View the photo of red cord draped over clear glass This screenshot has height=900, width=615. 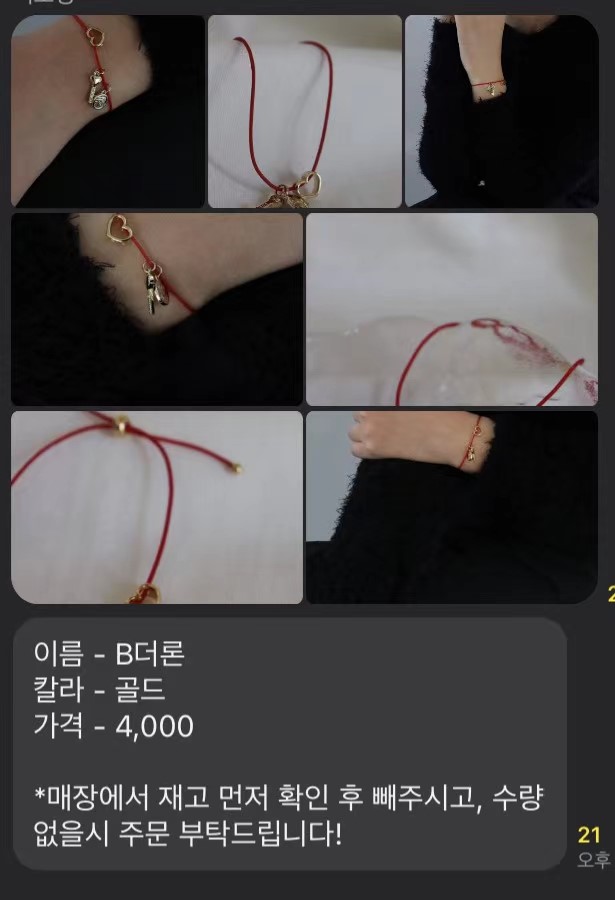451,309
